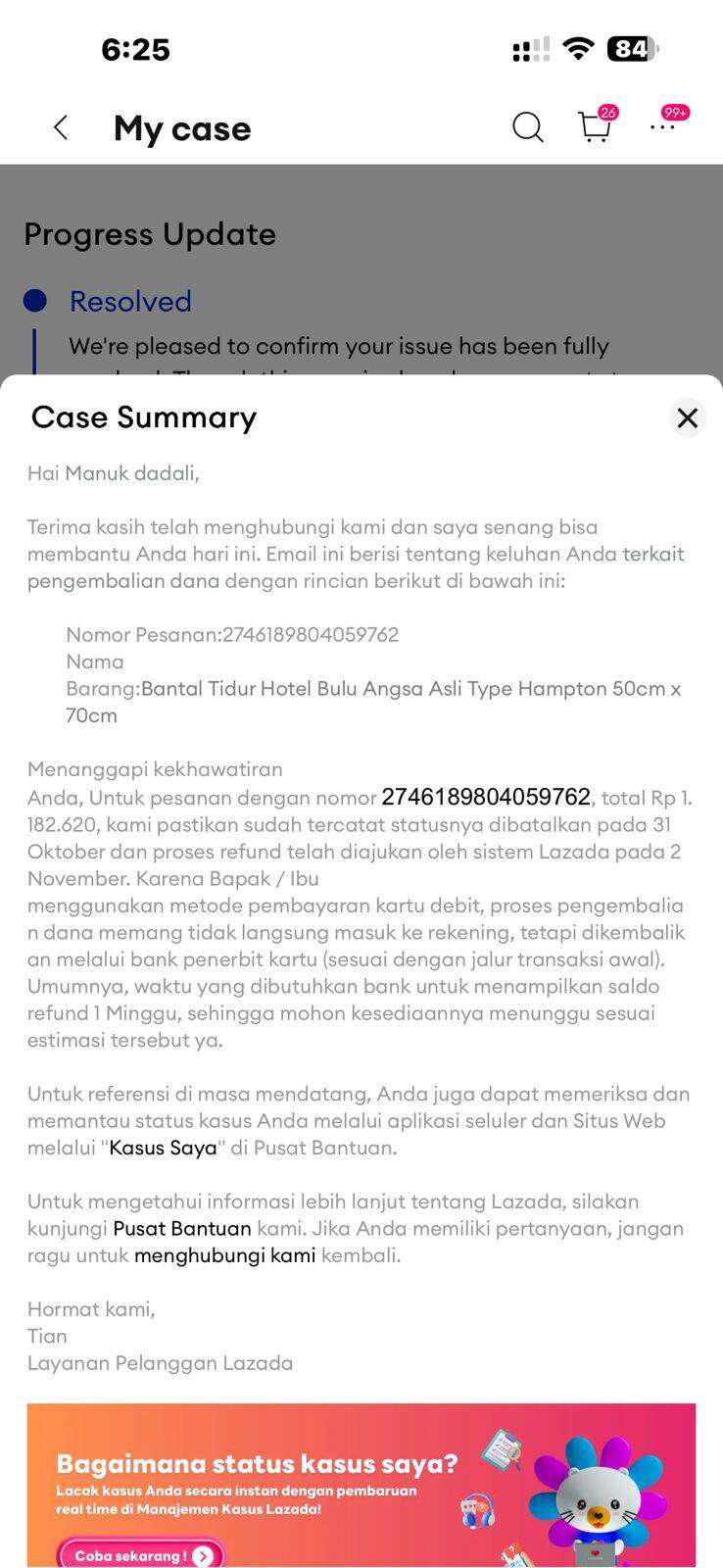Open order number 2746189804059762 link
Viewport: 723px width, 1568px height.
[486, 798]
